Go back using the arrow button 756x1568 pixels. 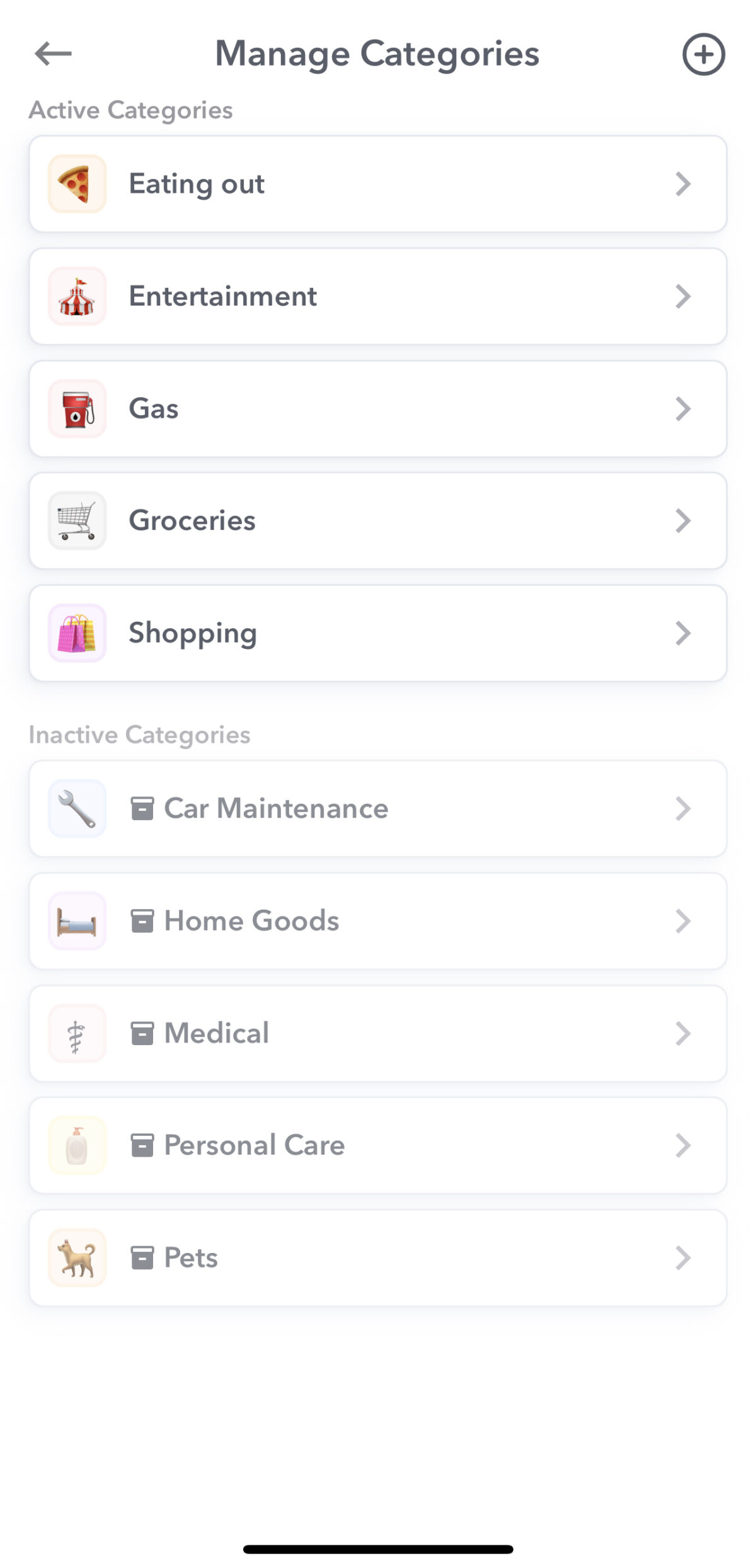coord(52,54)
